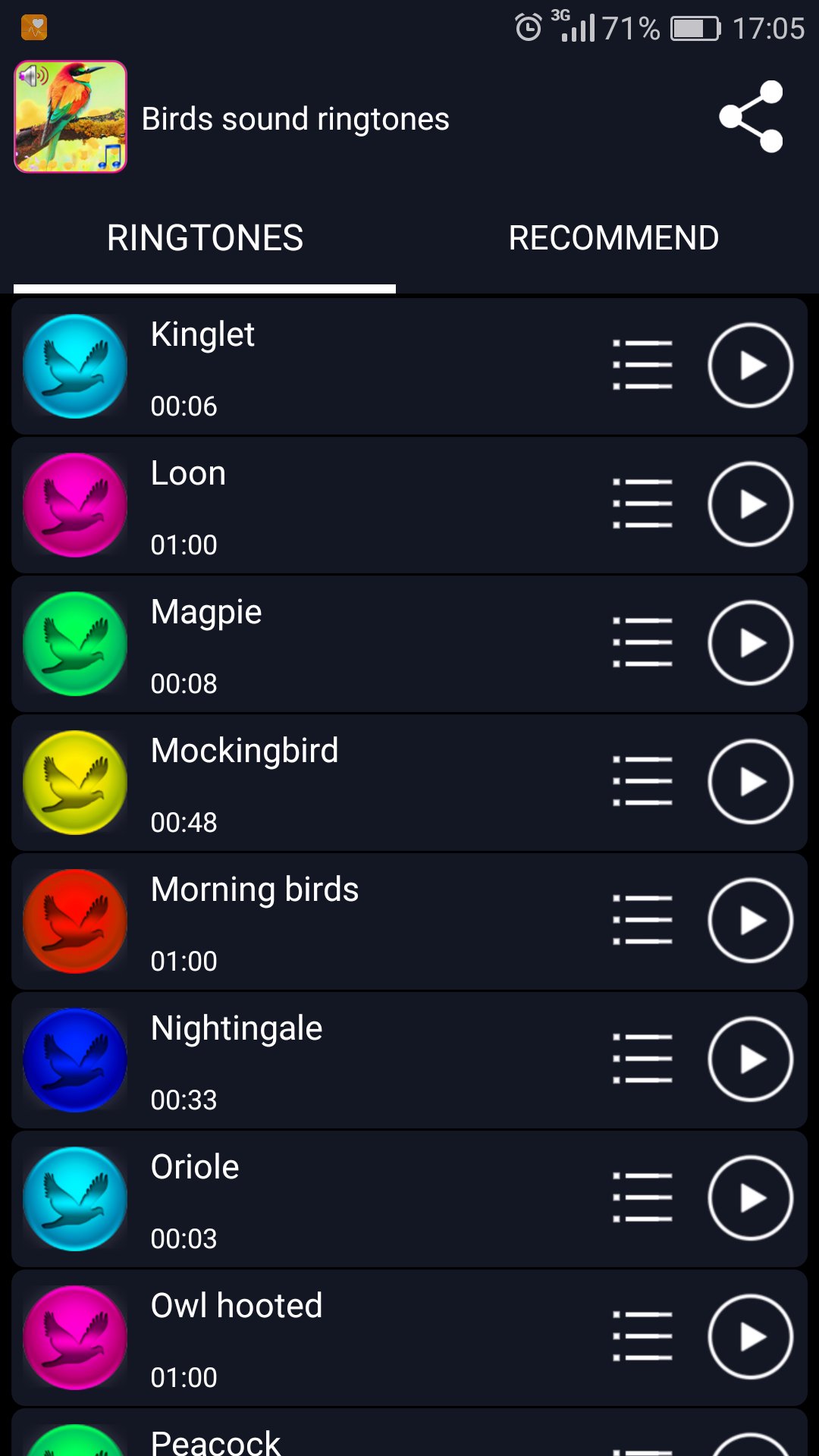Open the options list for Mockingbird
Viewport: 819px width, 1456px height.
pyautogui.click(x=642, y=782)
